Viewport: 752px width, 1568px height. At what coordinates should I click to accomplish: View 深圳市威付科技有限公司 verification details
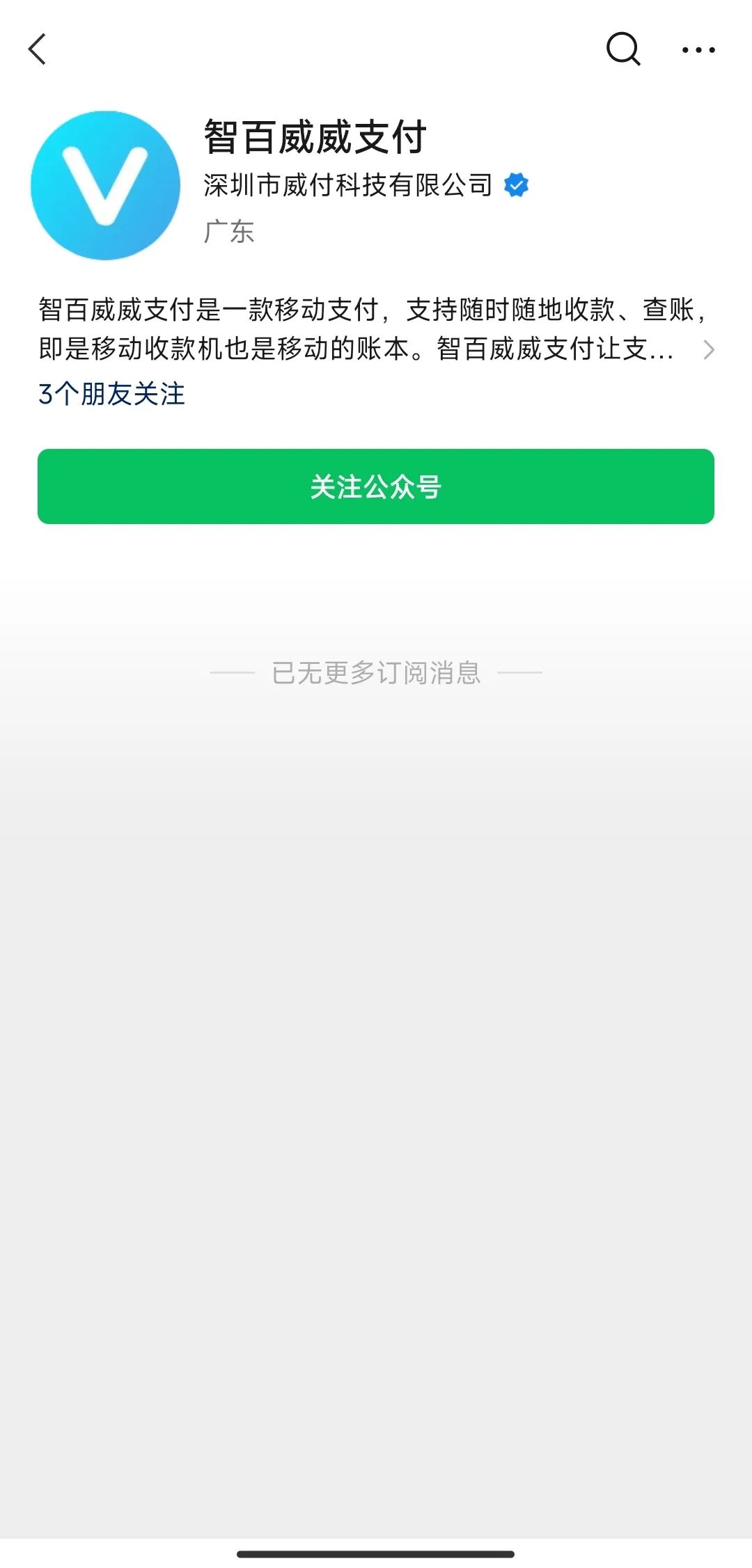point(366,186)
